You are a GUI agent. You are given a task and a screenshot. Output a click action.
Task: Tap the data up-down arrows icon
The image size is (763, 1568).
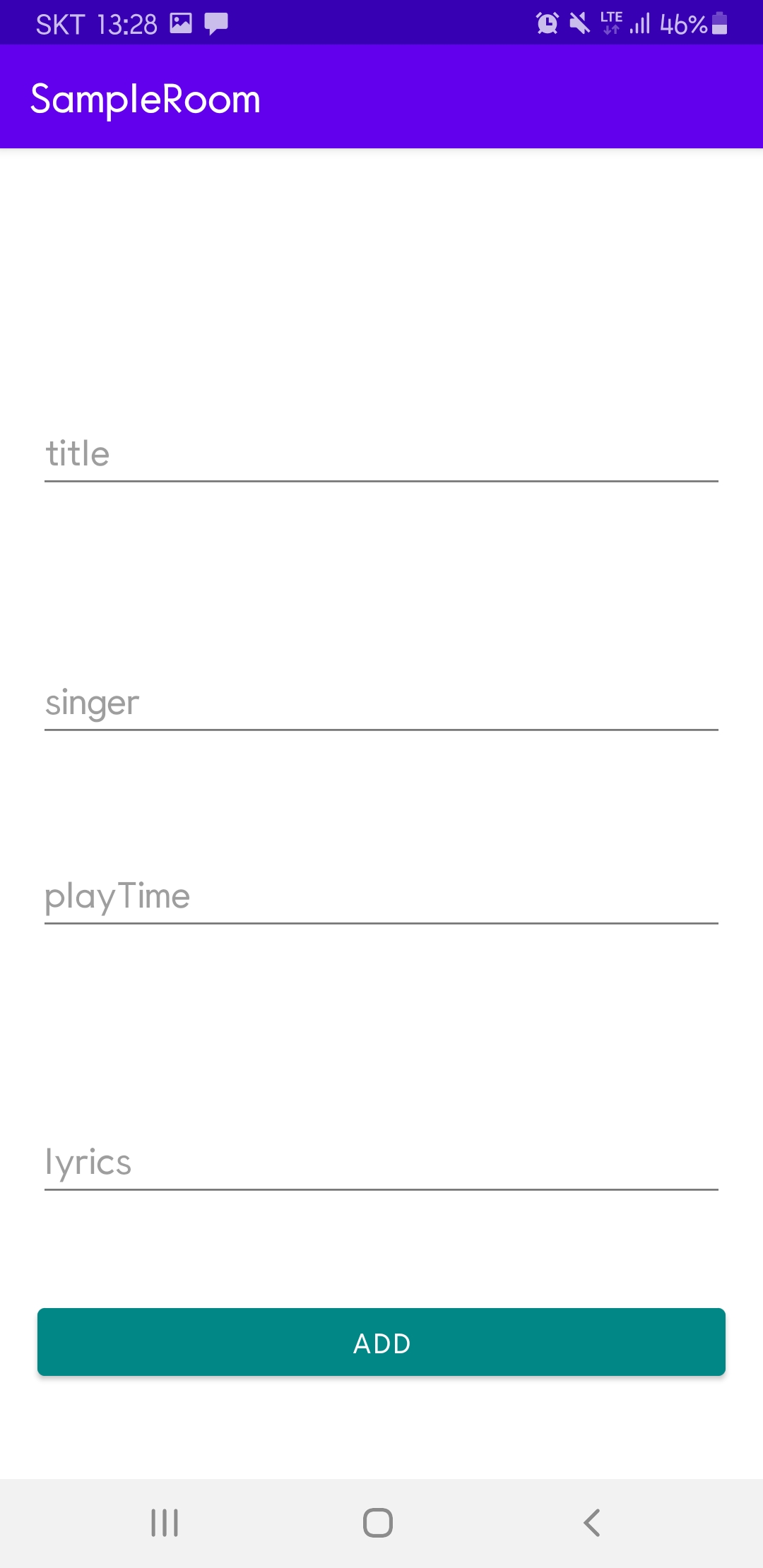[610, 30]
